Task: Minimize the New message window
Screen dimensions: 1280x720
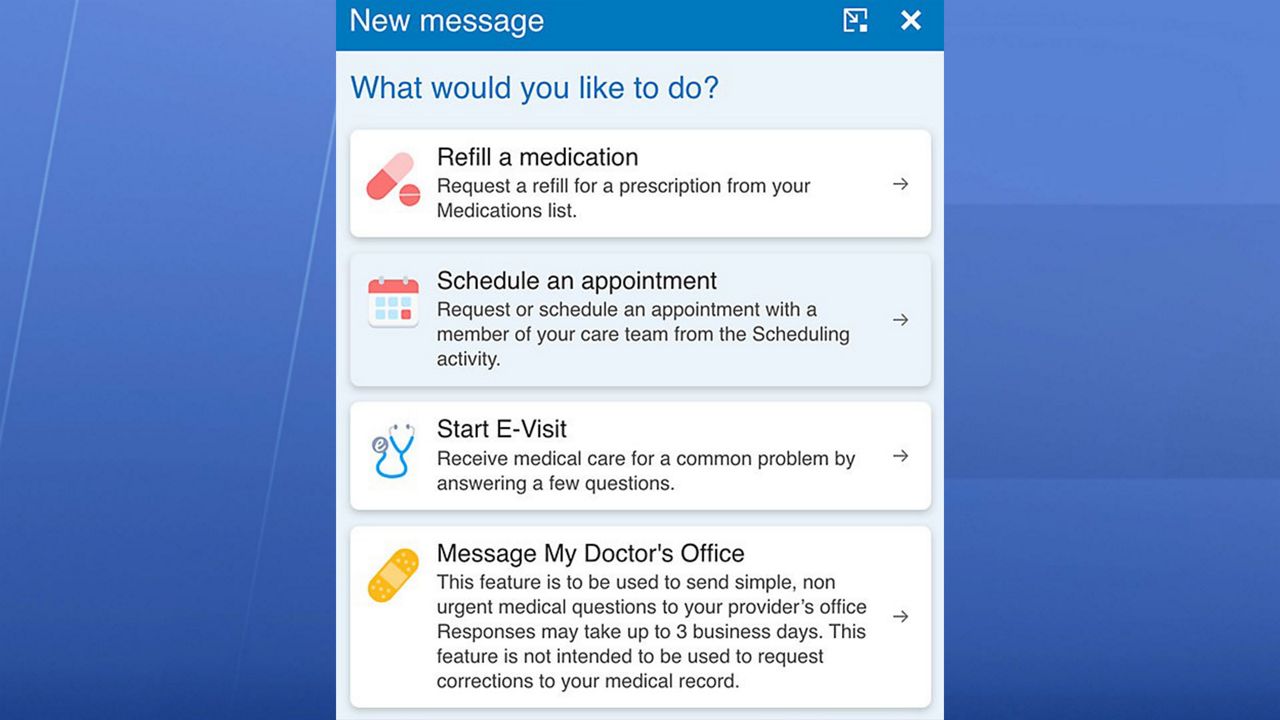Action: (x=855, y=20)
